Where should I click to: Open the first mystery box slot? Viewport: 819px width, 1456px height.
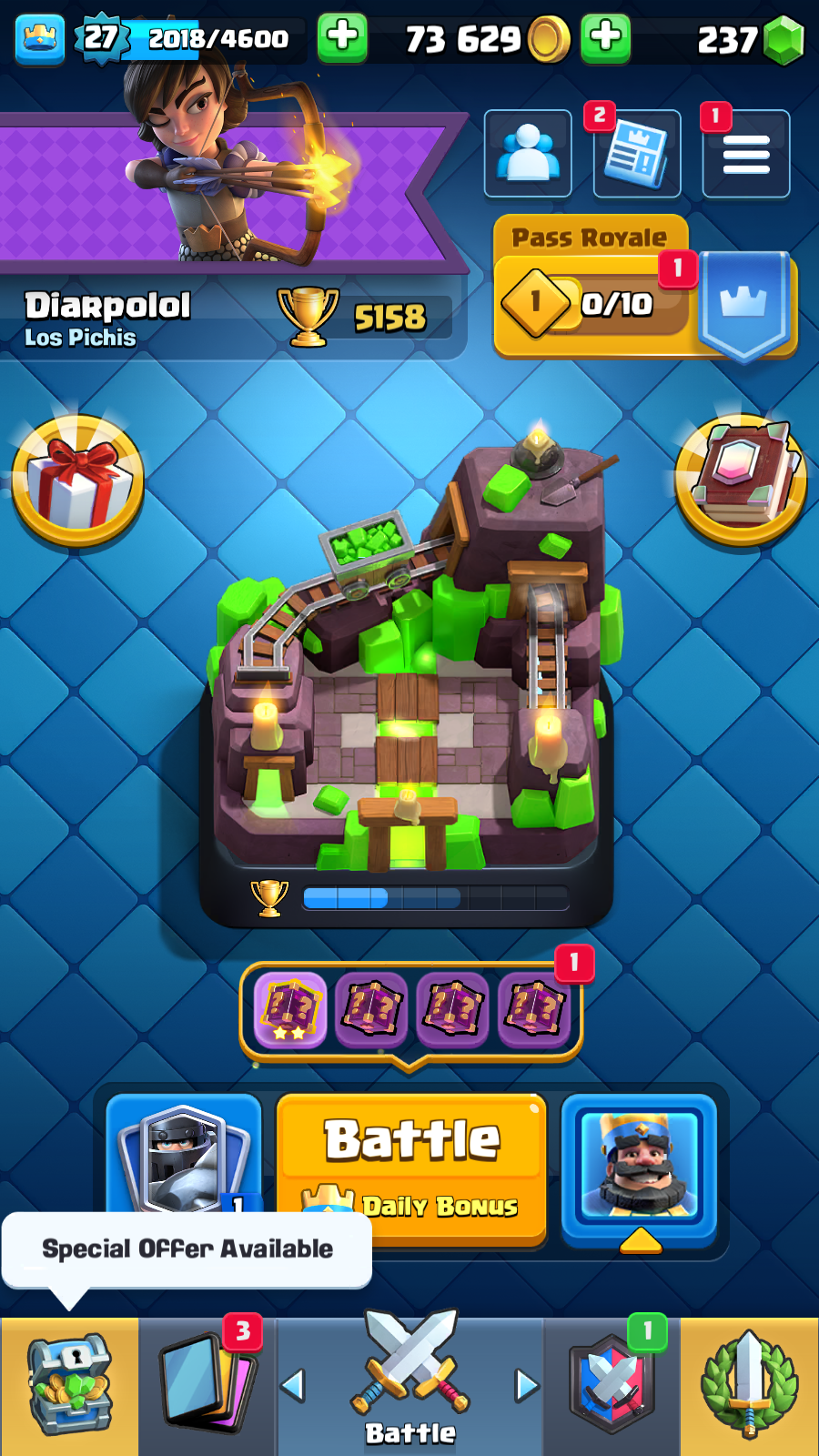(290, 1008)
